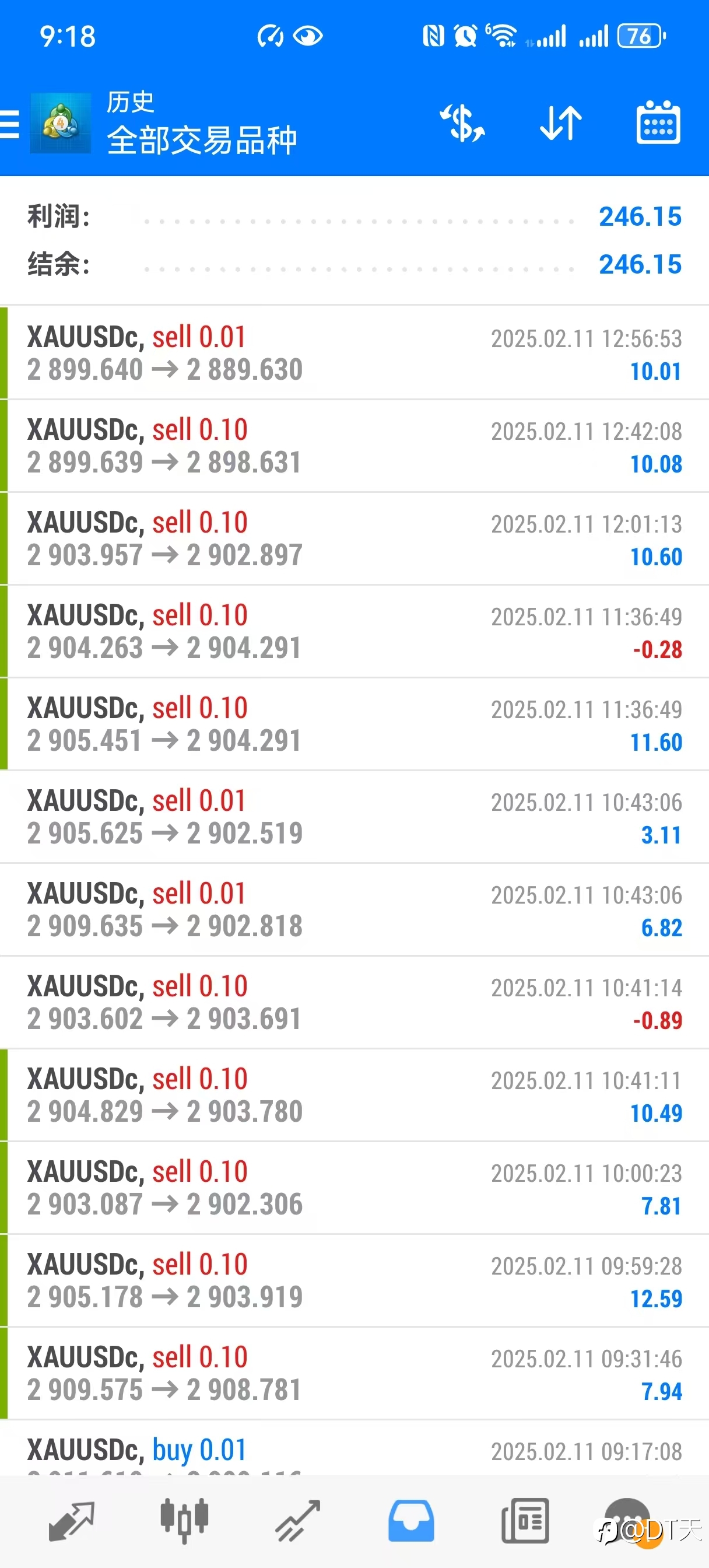Open the trade closed at 09:31:46
The image size is (709, 1568).
[x=354, y=1374]
